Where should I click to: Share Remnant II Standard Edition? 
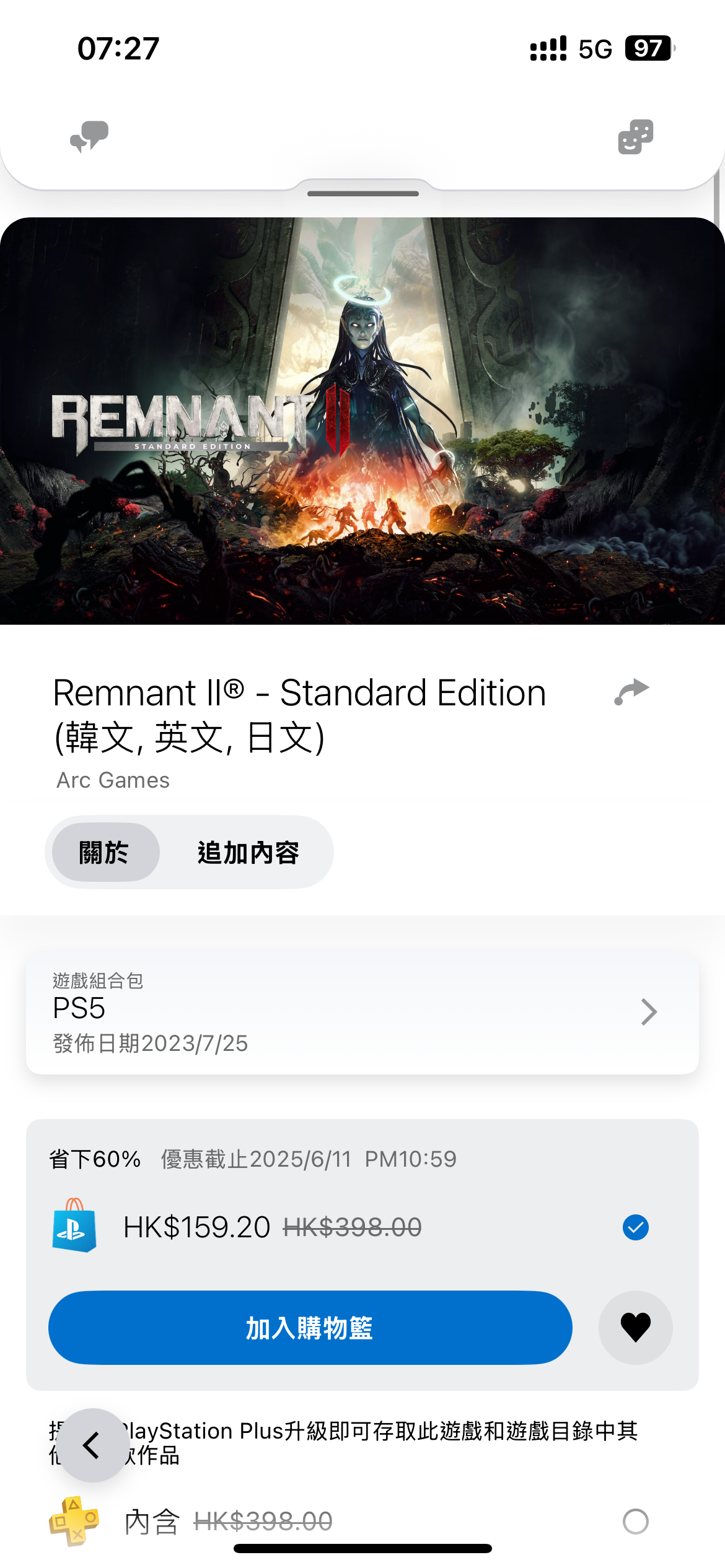tap(631, 692)
